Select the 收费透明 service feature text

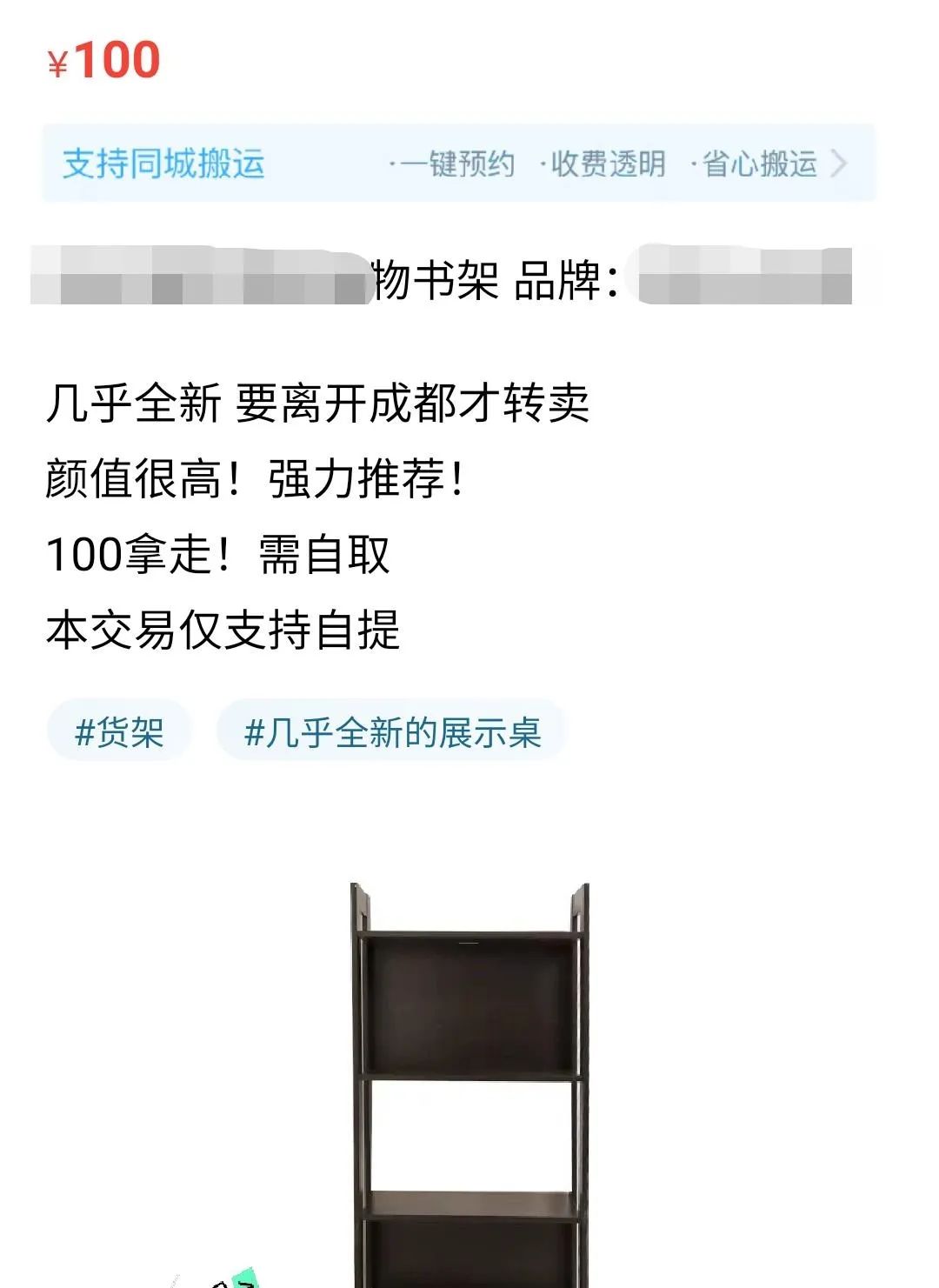pyautogui.click(x=609, y=164)
